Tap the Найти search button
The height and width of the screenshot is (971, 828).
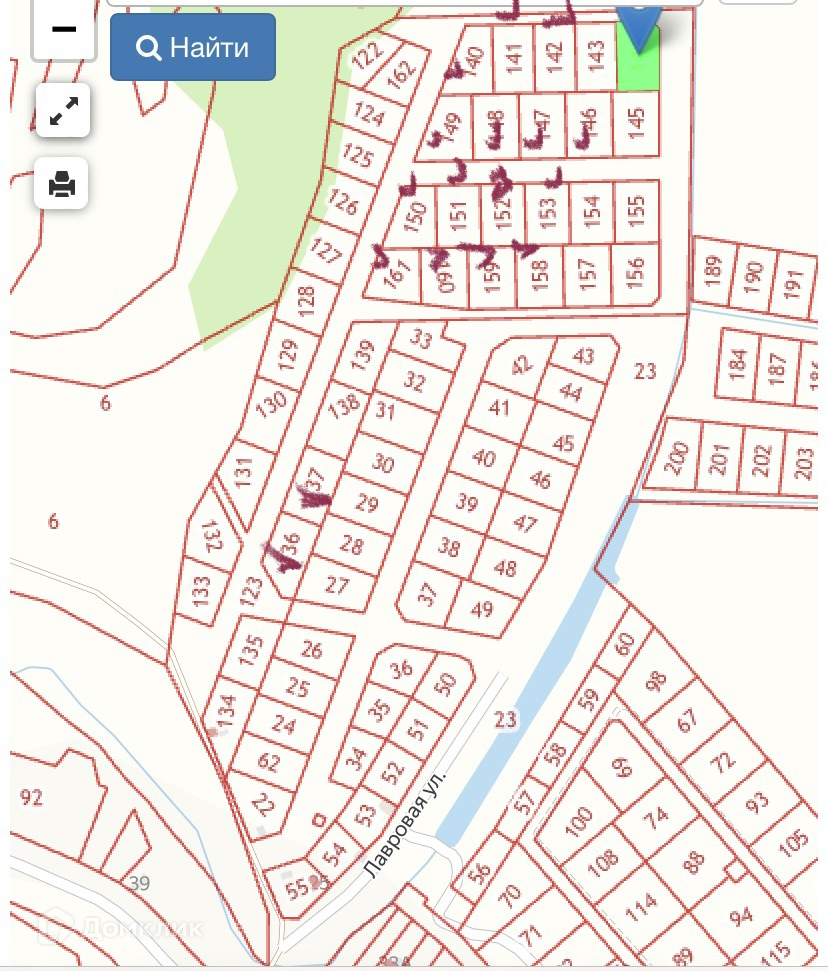[193, 47]
